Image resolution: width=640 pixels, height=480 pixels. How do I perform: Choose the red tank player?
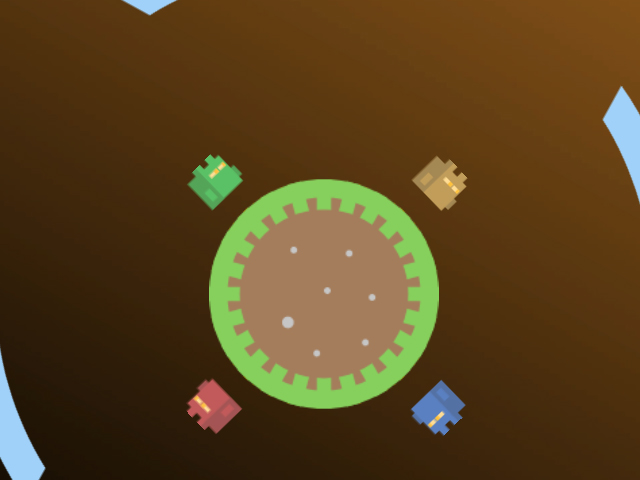(x=213, y=406)
